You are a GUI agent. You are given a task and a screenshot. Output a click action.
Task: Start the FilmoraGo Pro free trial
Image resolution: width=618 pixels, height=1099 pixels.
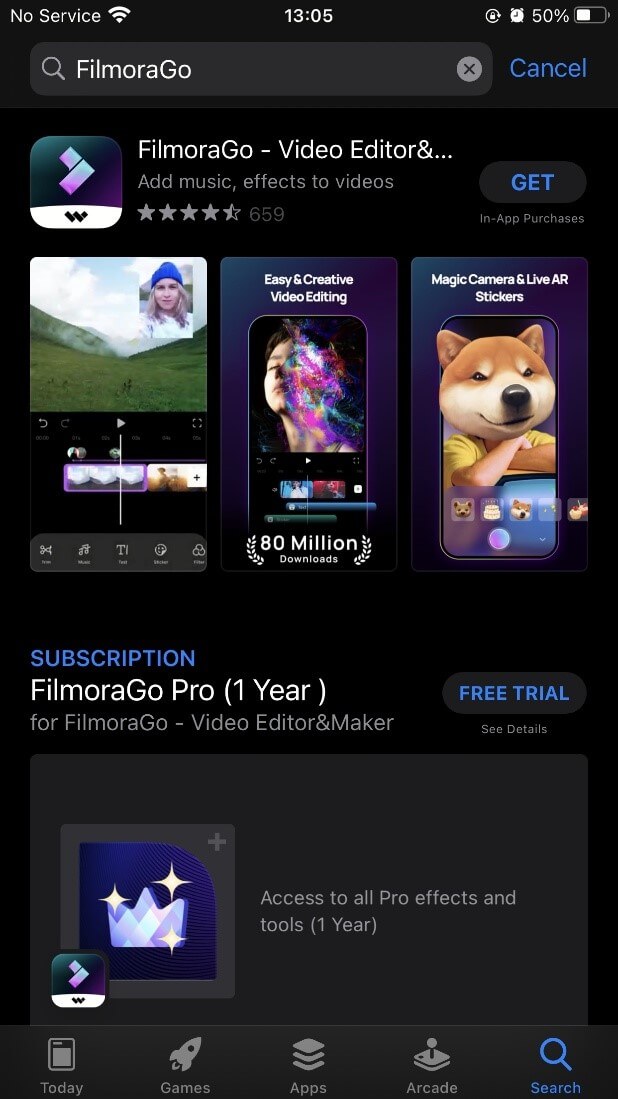(513, 693)
